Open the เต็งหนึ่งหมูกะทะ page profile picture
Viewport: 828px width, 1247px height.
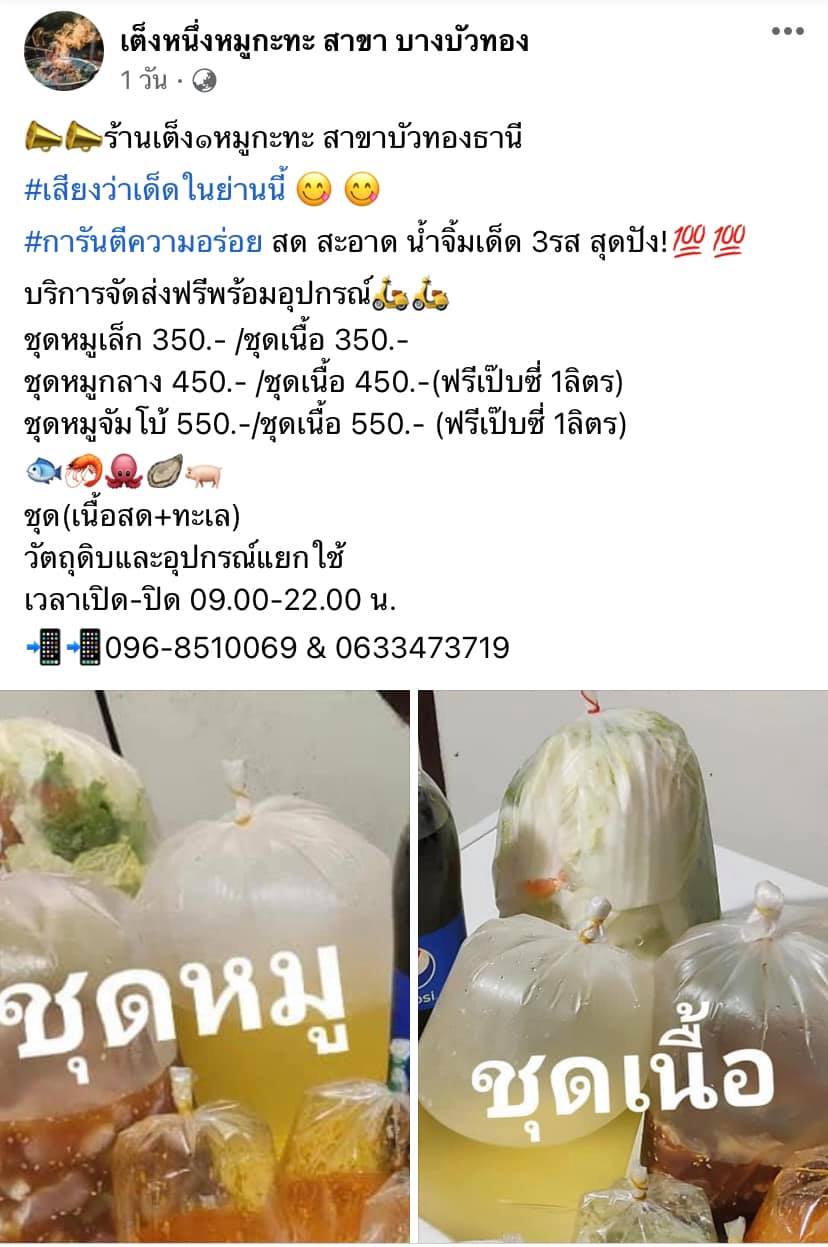coord(64,51)
